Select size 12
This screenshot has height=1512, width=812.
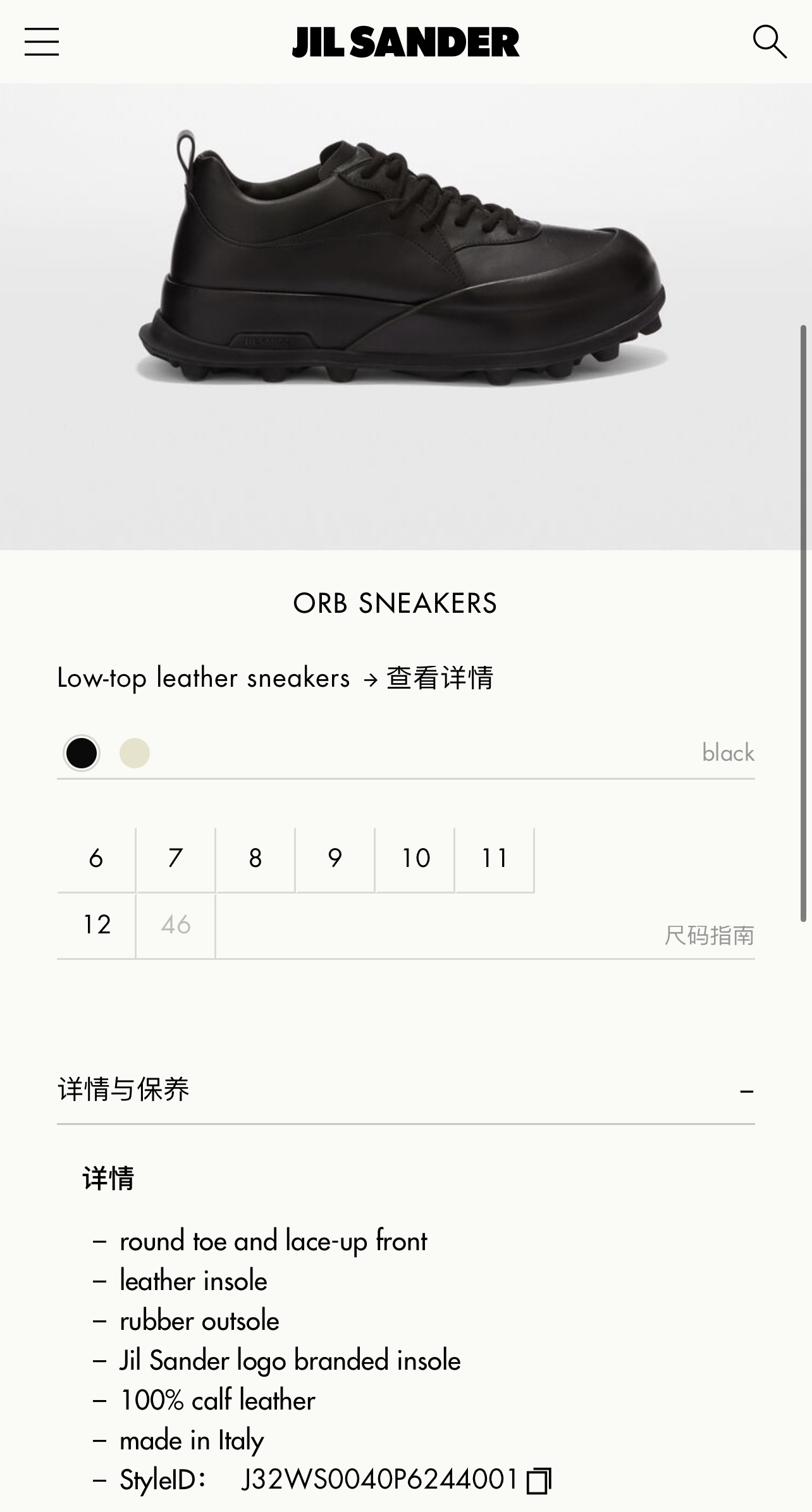[x=96, y=925]
